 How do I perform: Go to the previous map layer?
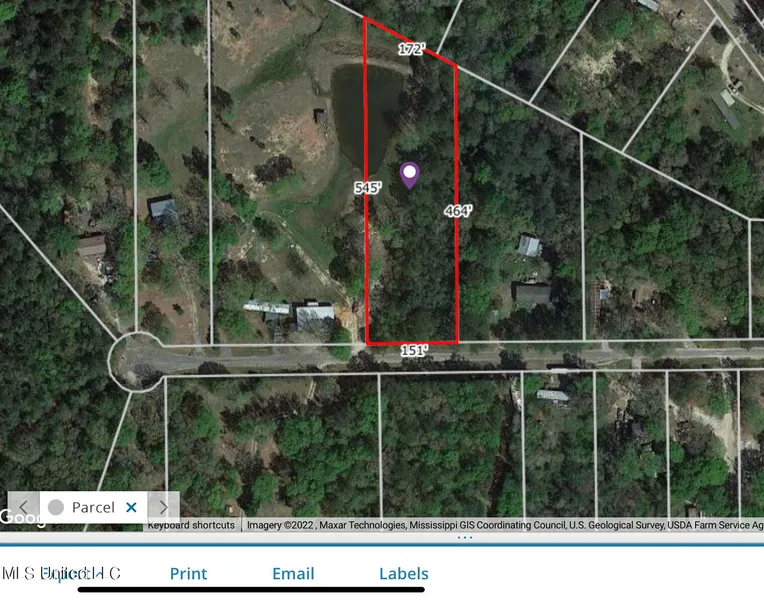point(23,507)
